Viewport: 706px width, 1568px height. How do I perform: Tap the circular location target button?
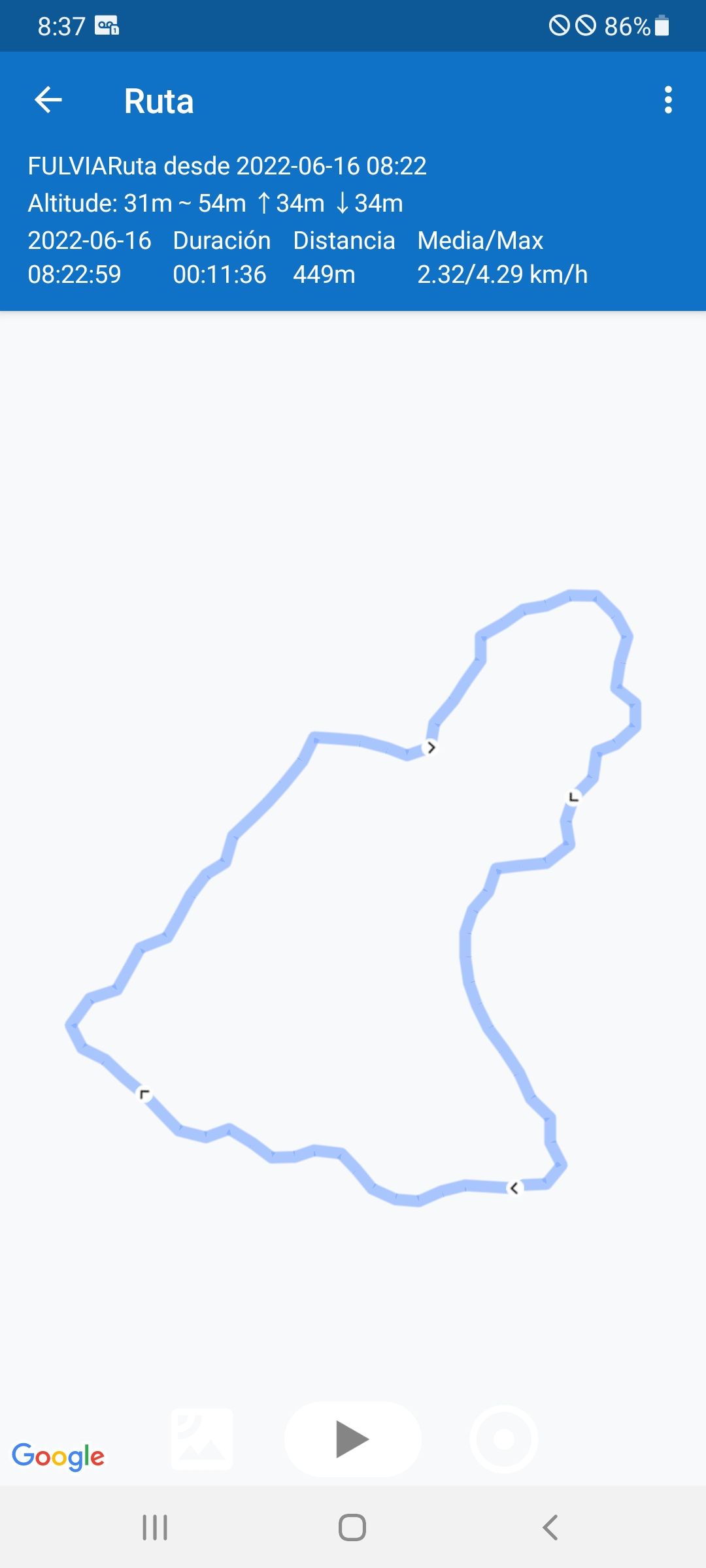coord(503,1439)
